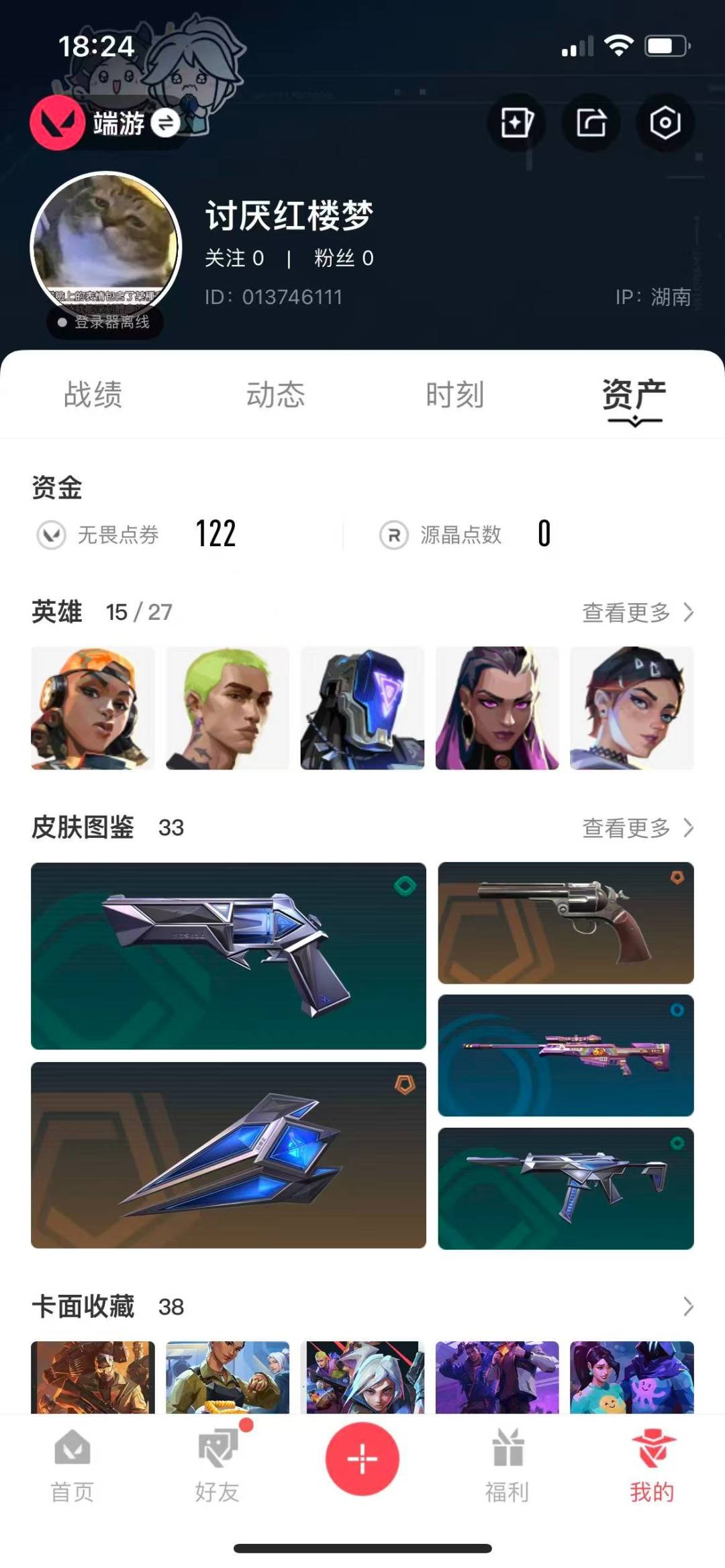Open the card customization icon
Viewport: 725px width, 1568px height.
click(517, 123)
